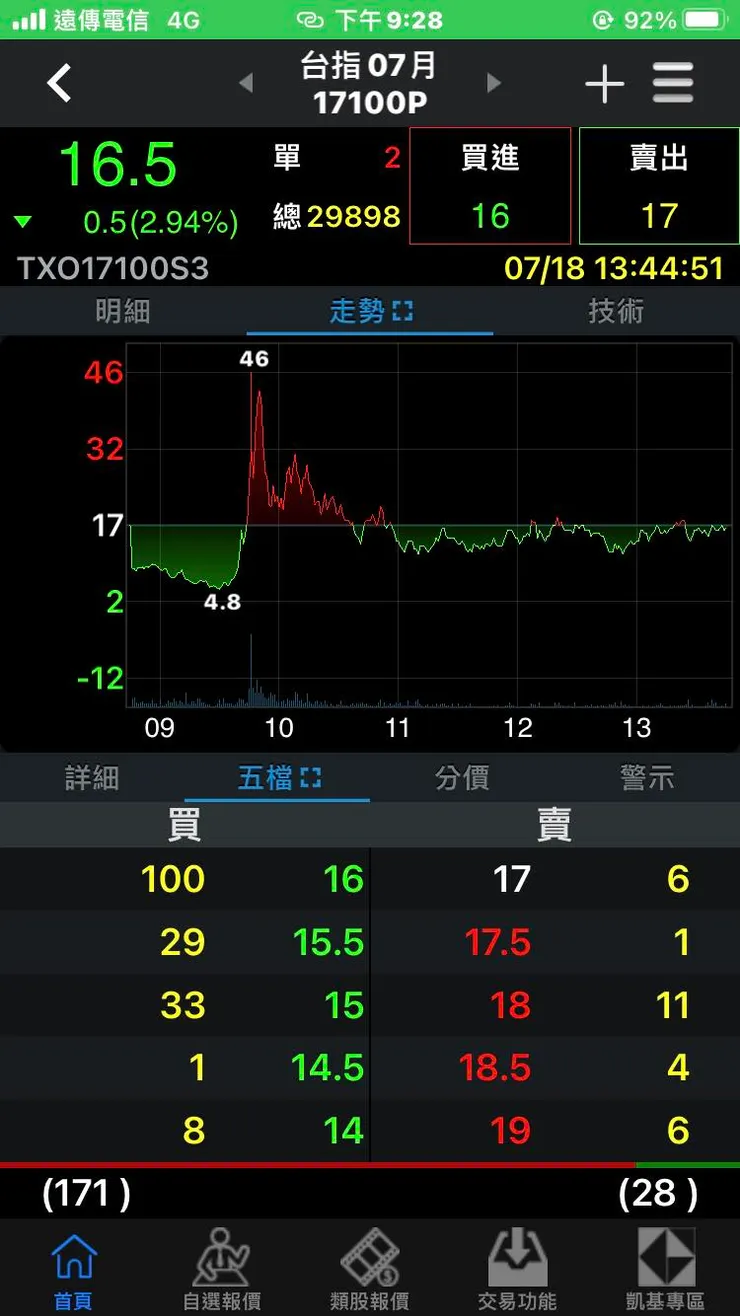Open the hamburger menu icon
This screenshot has width=740, height=1316.
coord(673,84)
